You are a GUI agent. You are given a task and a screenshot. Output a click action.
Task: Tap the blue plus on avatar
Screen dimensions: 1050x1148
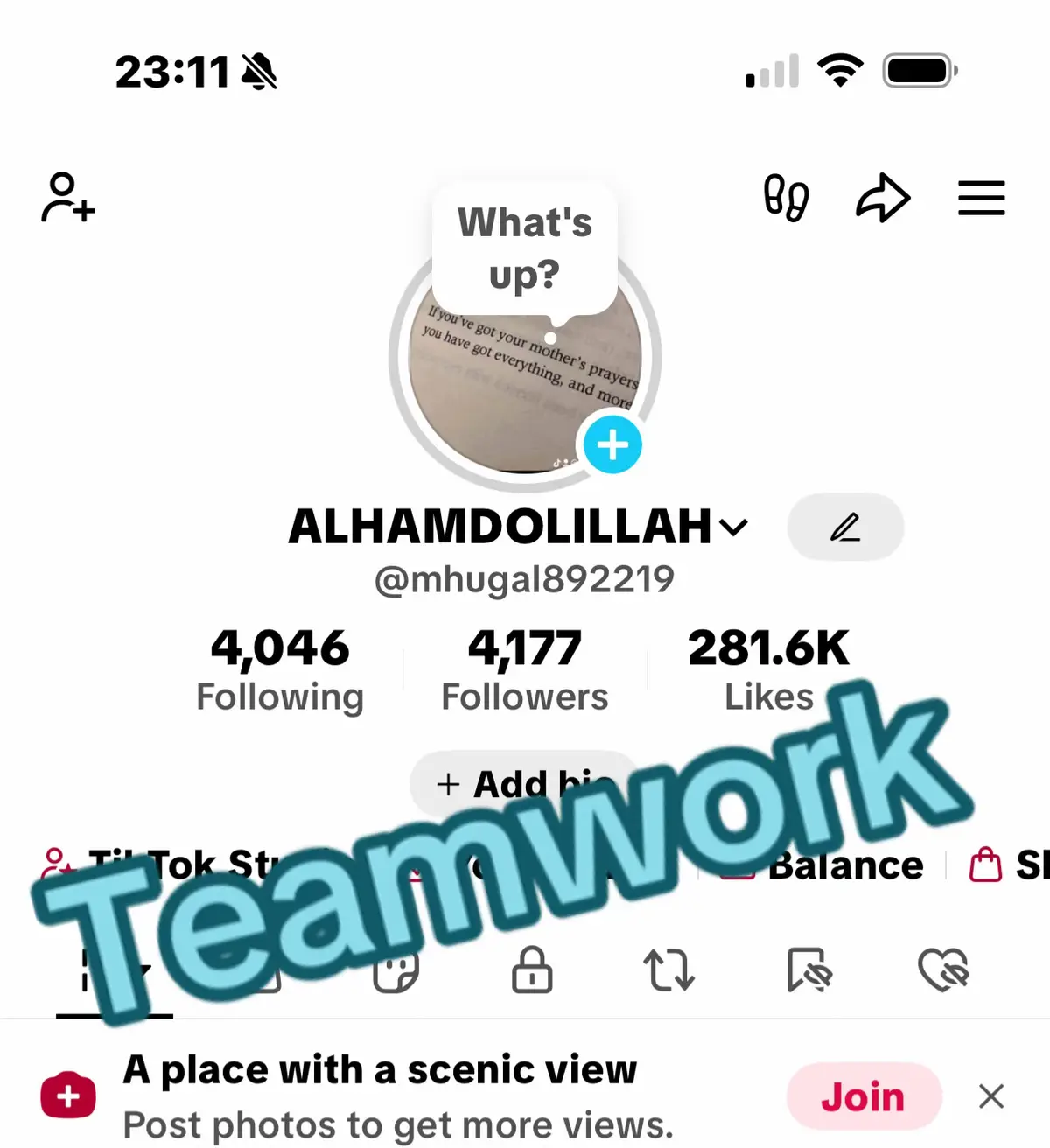coord(612,445)
